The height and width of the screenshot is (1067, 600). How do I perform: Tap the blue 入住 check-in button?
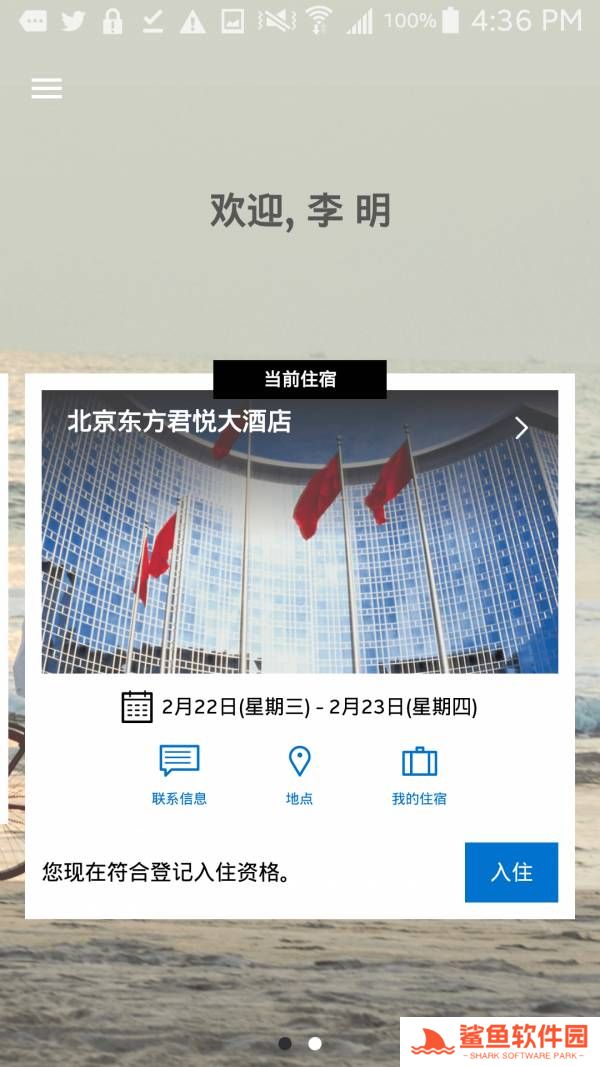tap(511, 872)
